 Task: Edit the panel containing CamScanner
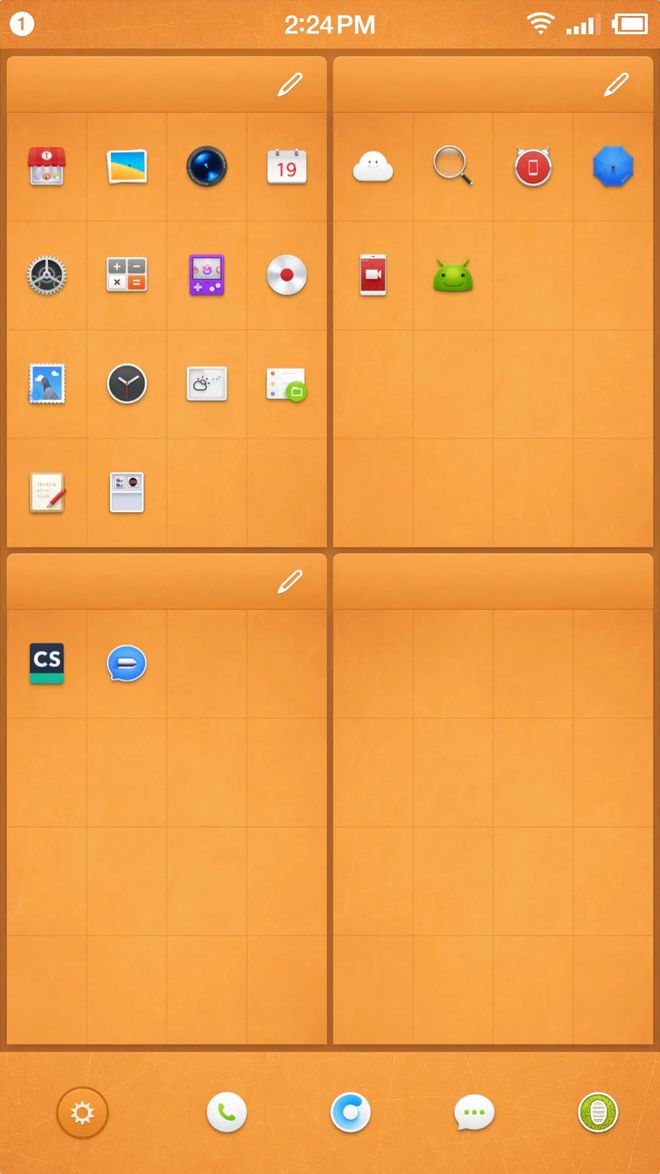click(289, 581)
